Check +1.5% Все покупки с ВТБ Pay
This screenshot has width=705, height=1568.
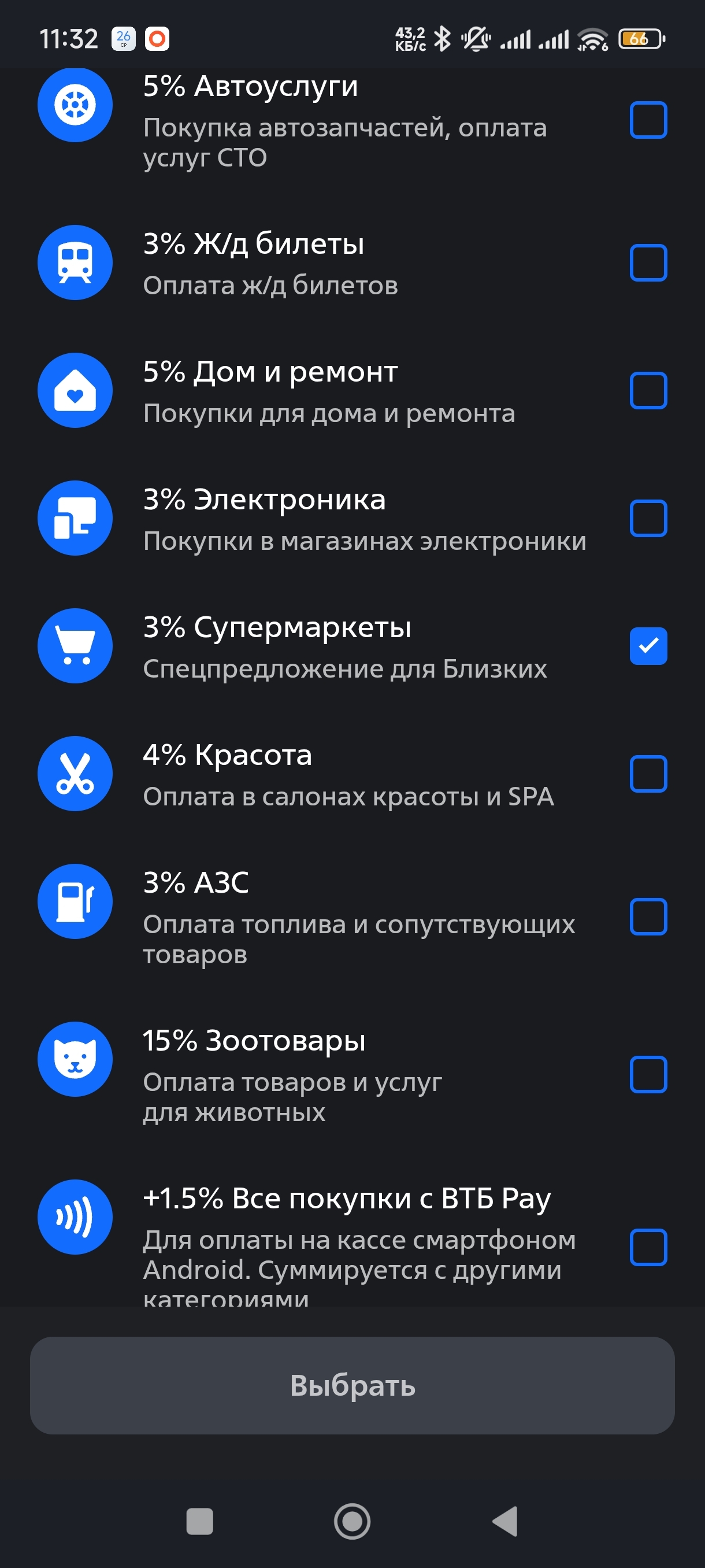pyautogui.click(x=648, y=1247)
